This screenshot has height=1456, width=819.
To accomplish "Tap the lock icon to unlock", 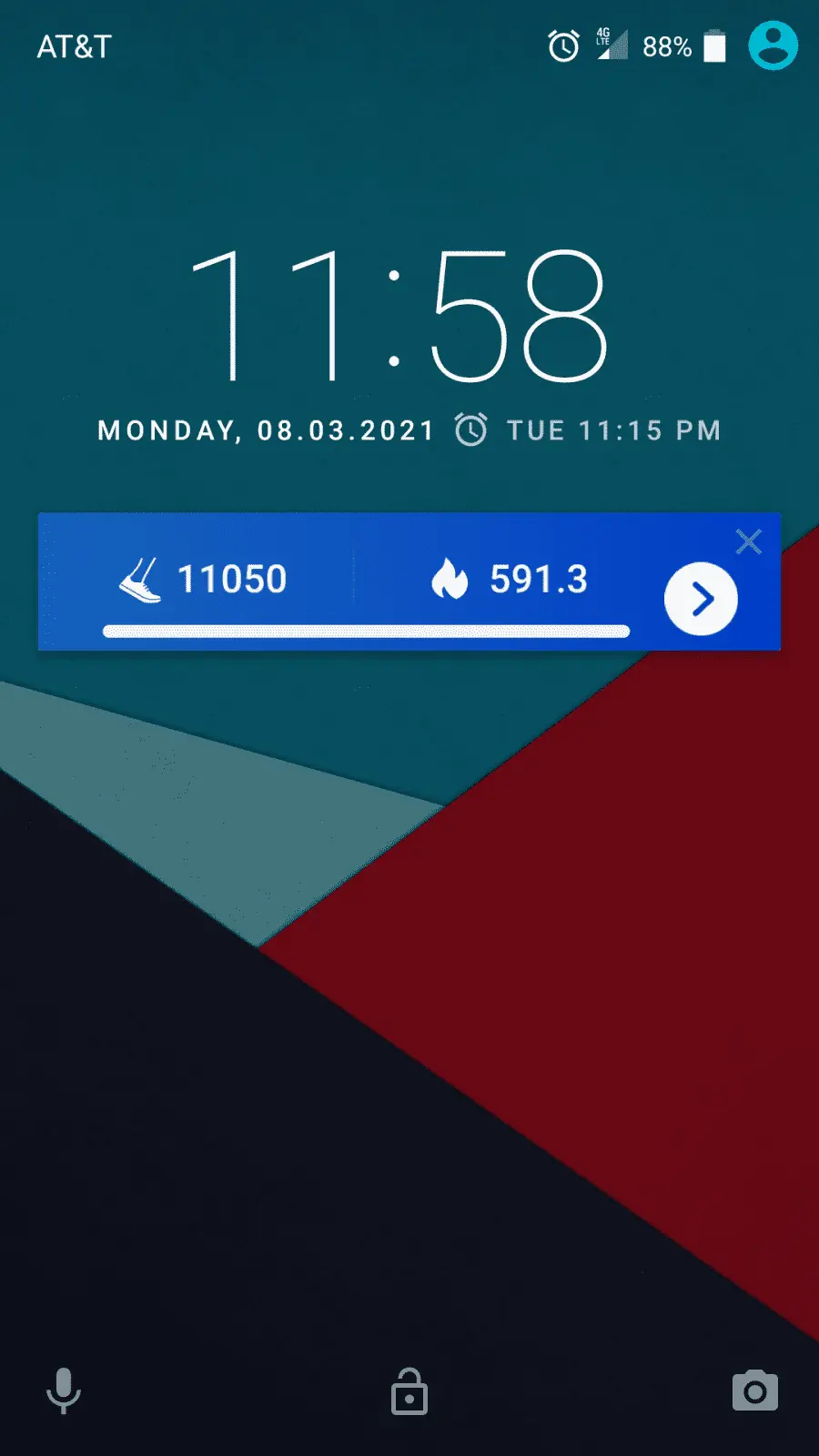I will coord(409,1391).
